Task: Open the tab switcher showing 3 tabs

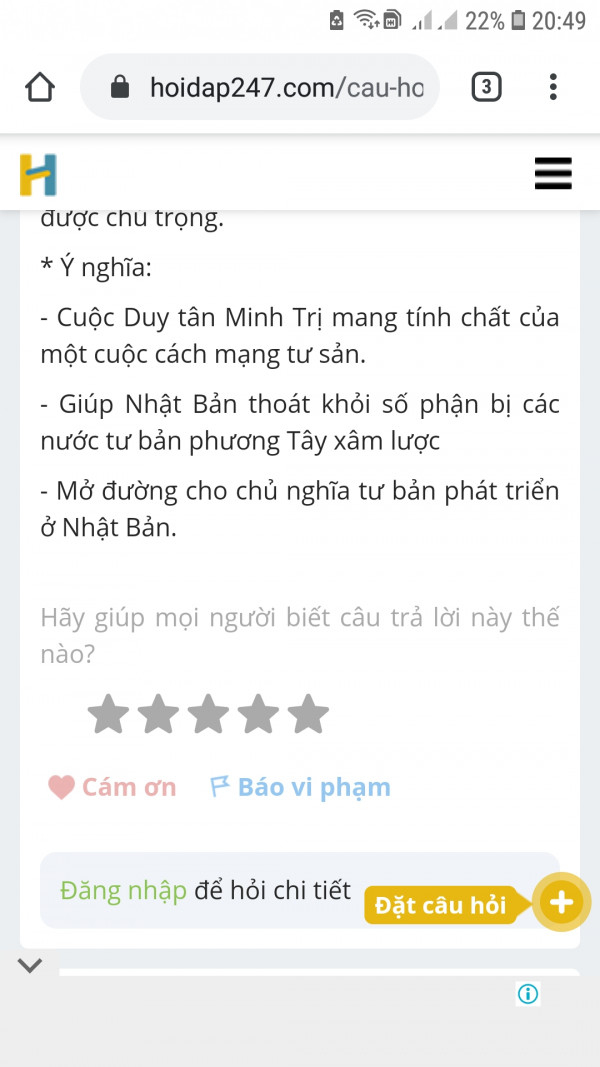Action: 486,88
